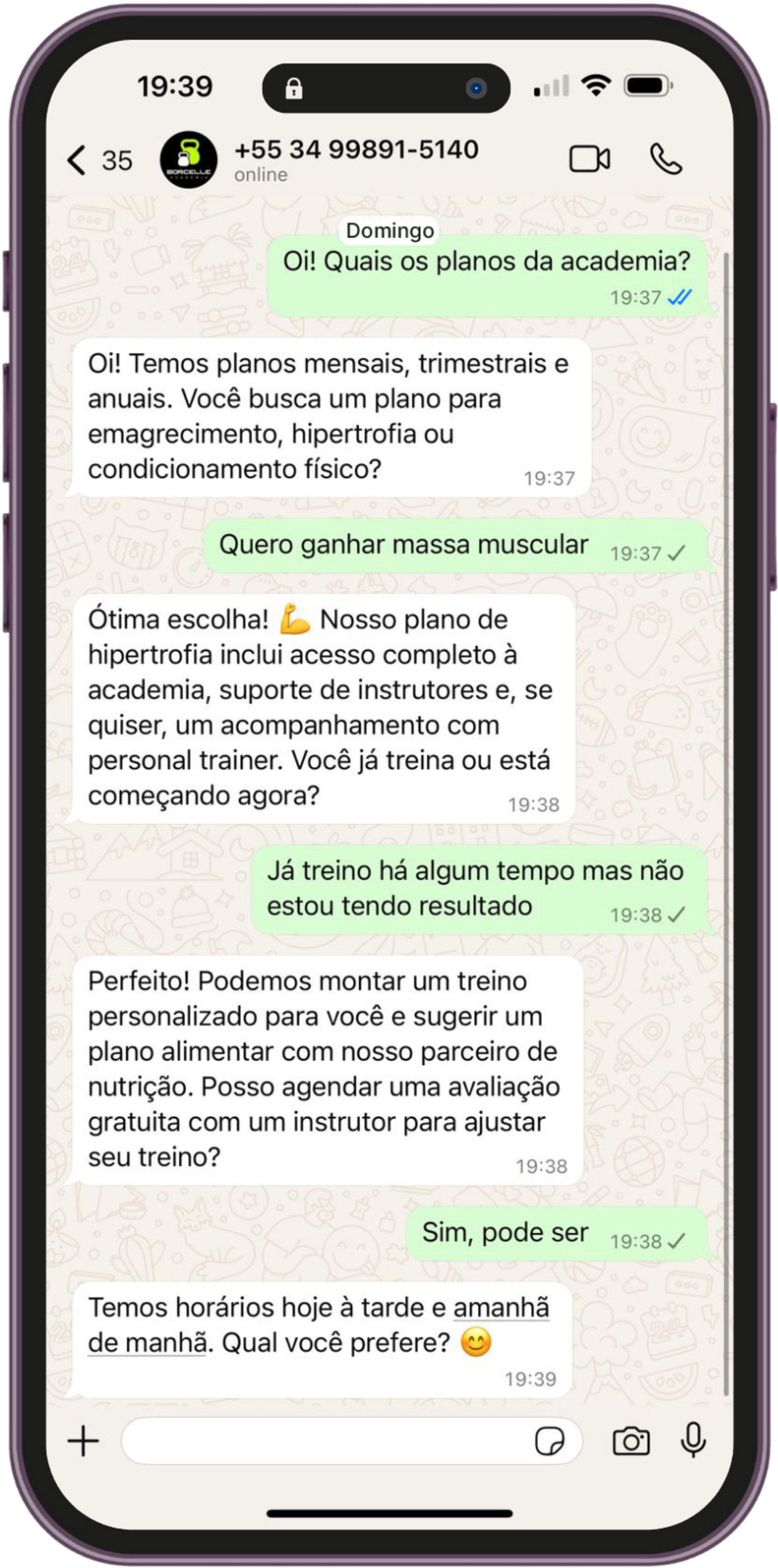Image resolution: width=778 pixels, height=1568 pixels.
Task: Start a voice call
Action: pyautogui.click(x=666, y=160)
